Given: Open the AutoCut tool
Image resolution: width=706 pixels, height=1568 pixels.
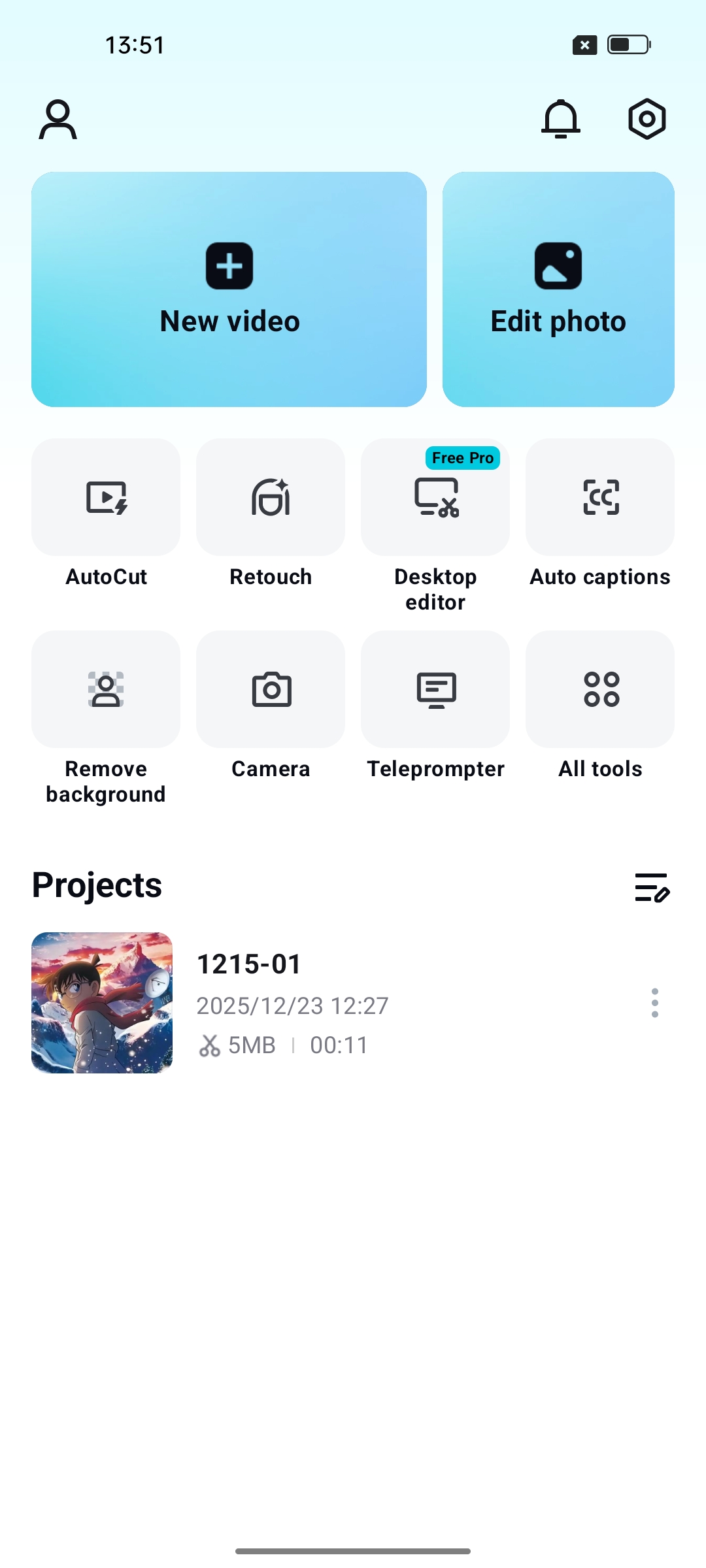Looking at the screenshot, I should tap(106, 497).
